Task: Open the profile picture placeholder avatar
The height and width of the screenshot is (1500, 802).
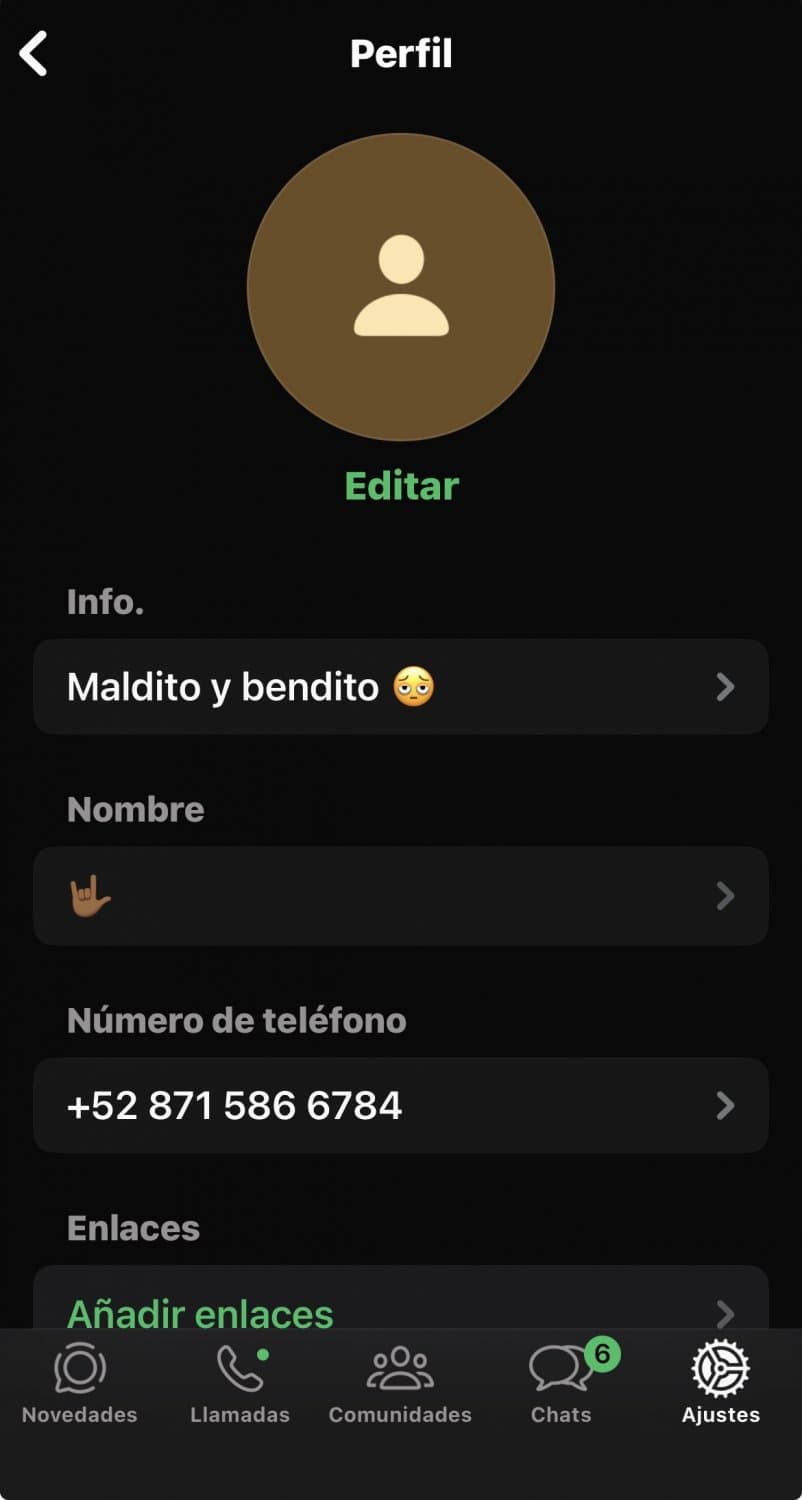Action: coord(400,287)
